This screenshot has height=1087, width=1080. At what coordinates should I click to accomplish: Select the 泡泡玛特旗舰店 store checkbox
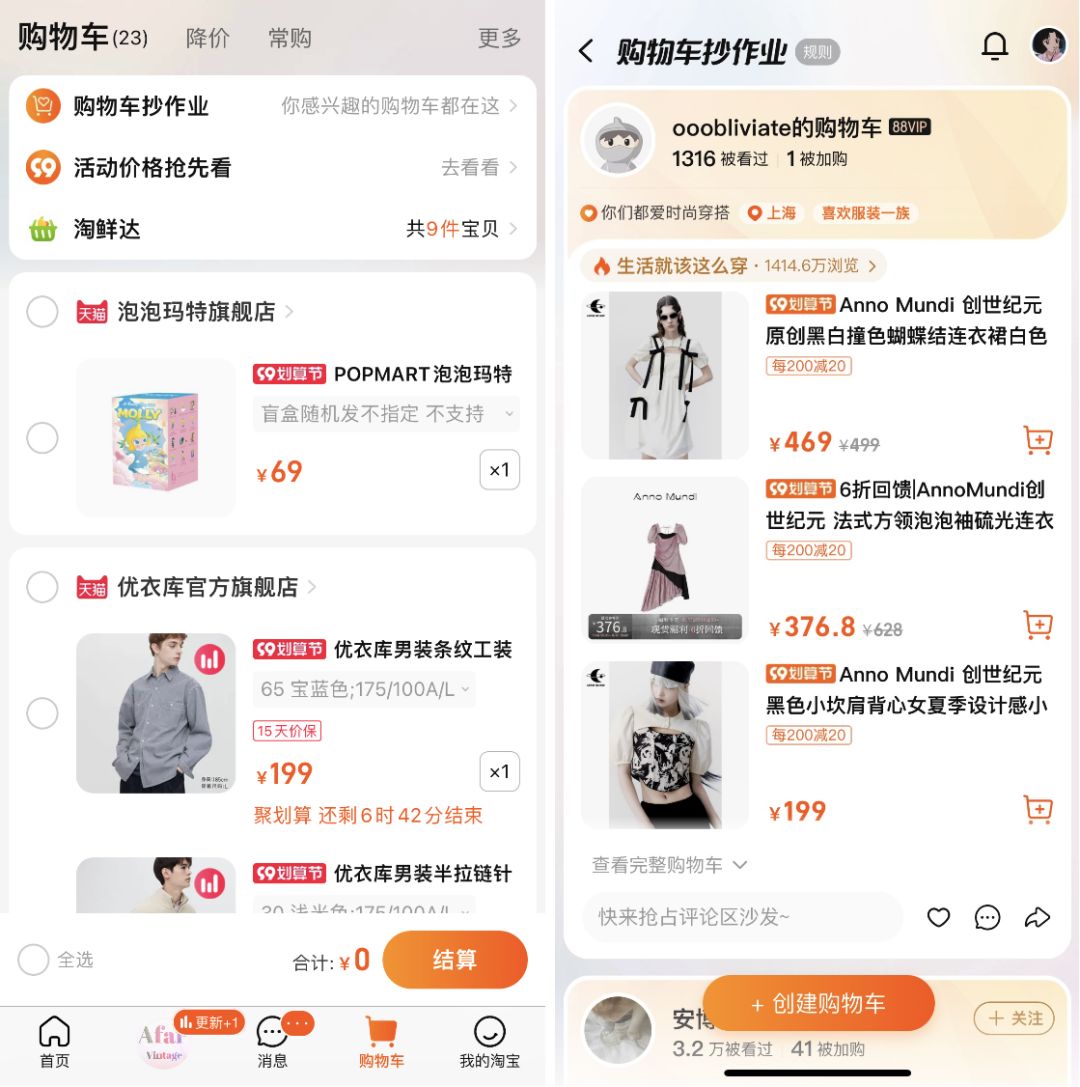(42, 312)
